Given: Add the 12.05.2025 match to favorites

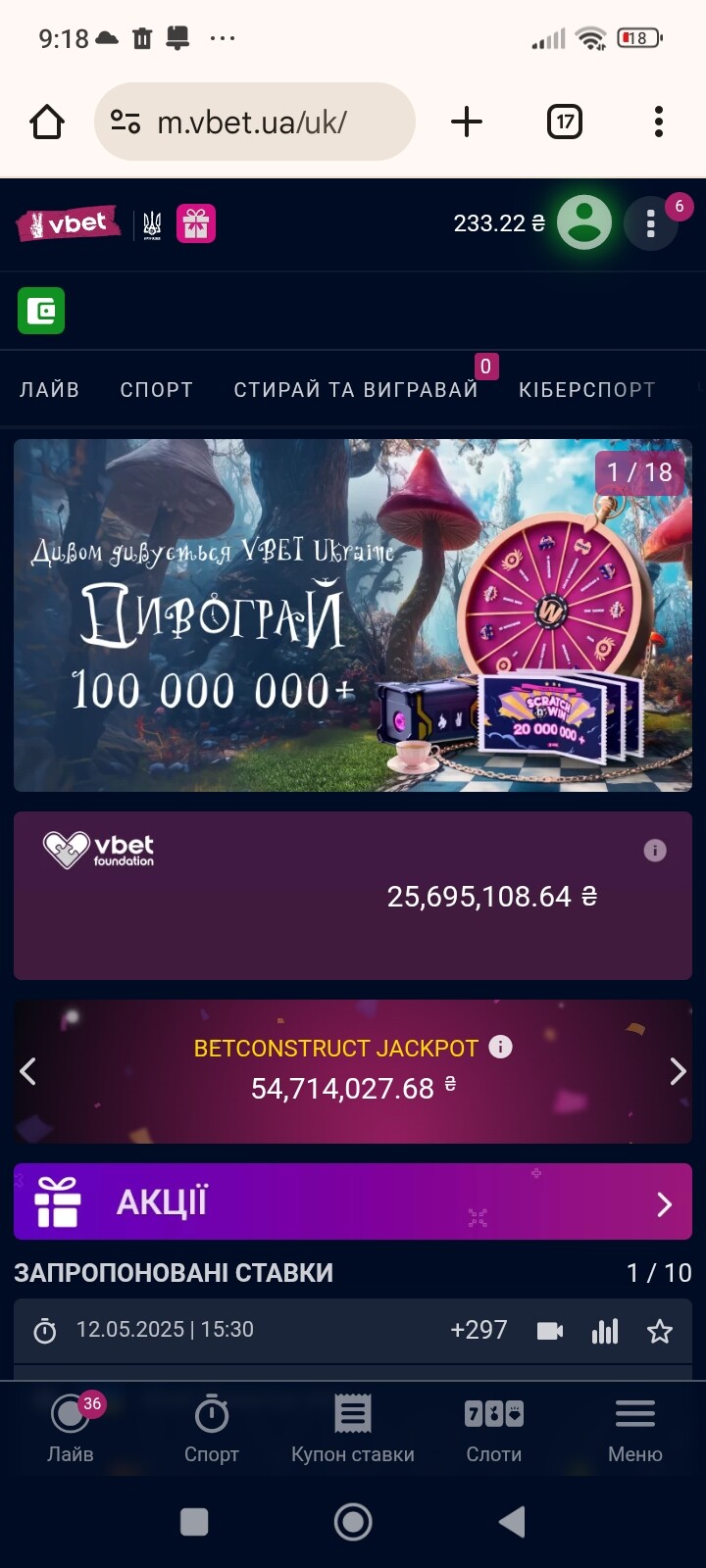Looking at the screenshot, I should coord(660,1331).
